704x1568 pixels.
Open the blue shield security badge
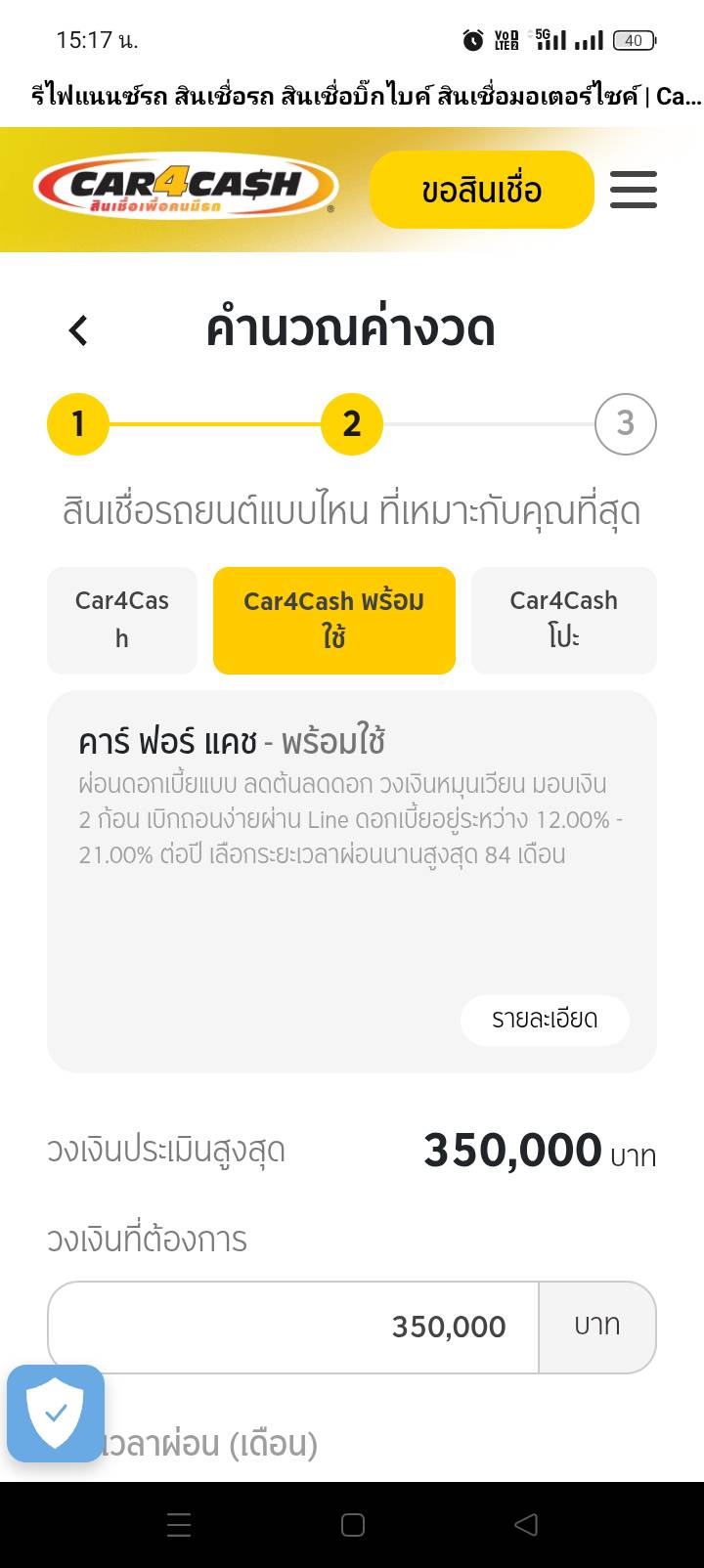pyautogui.click(x=56, y=1413)
